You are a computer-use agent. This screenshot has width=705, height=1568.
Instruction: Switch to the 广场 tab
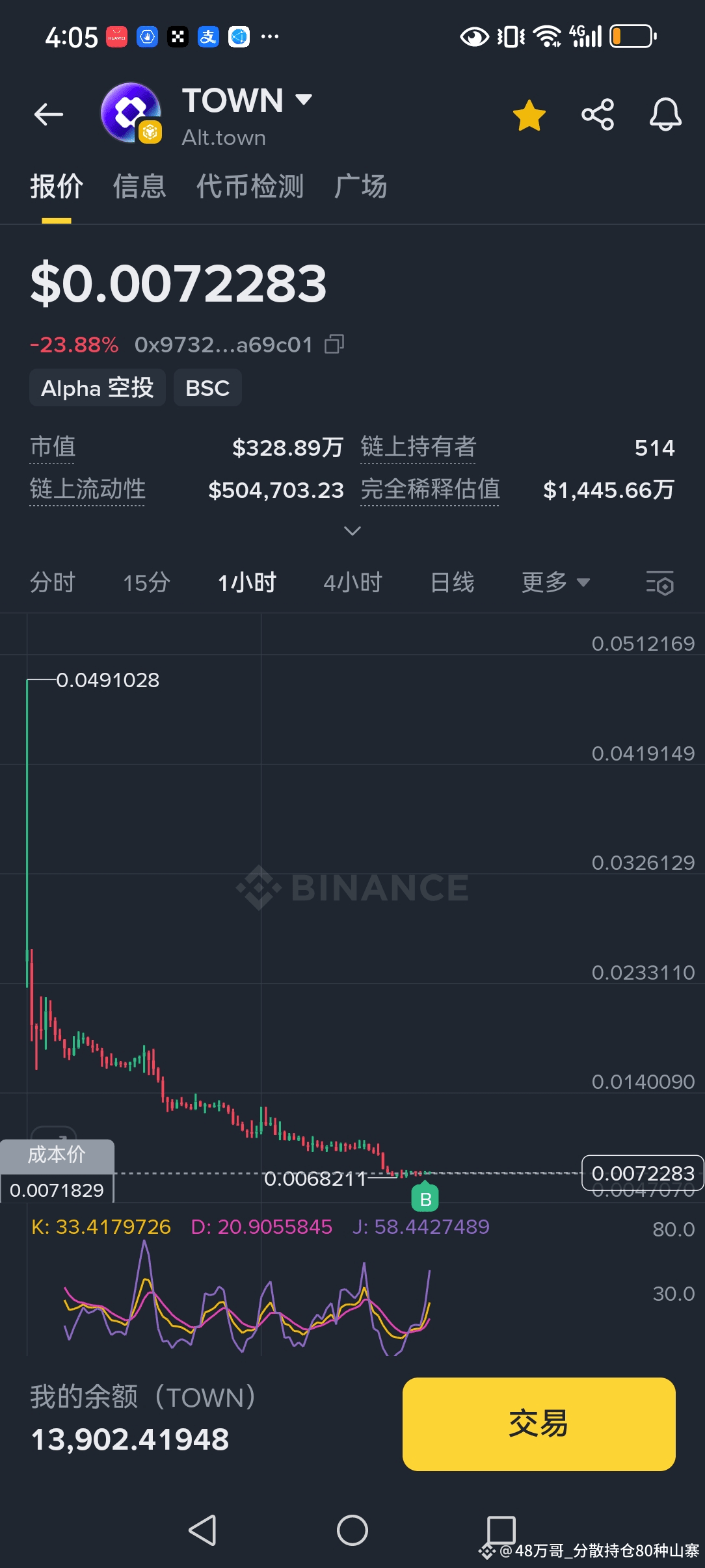click(x=361, y=187)
